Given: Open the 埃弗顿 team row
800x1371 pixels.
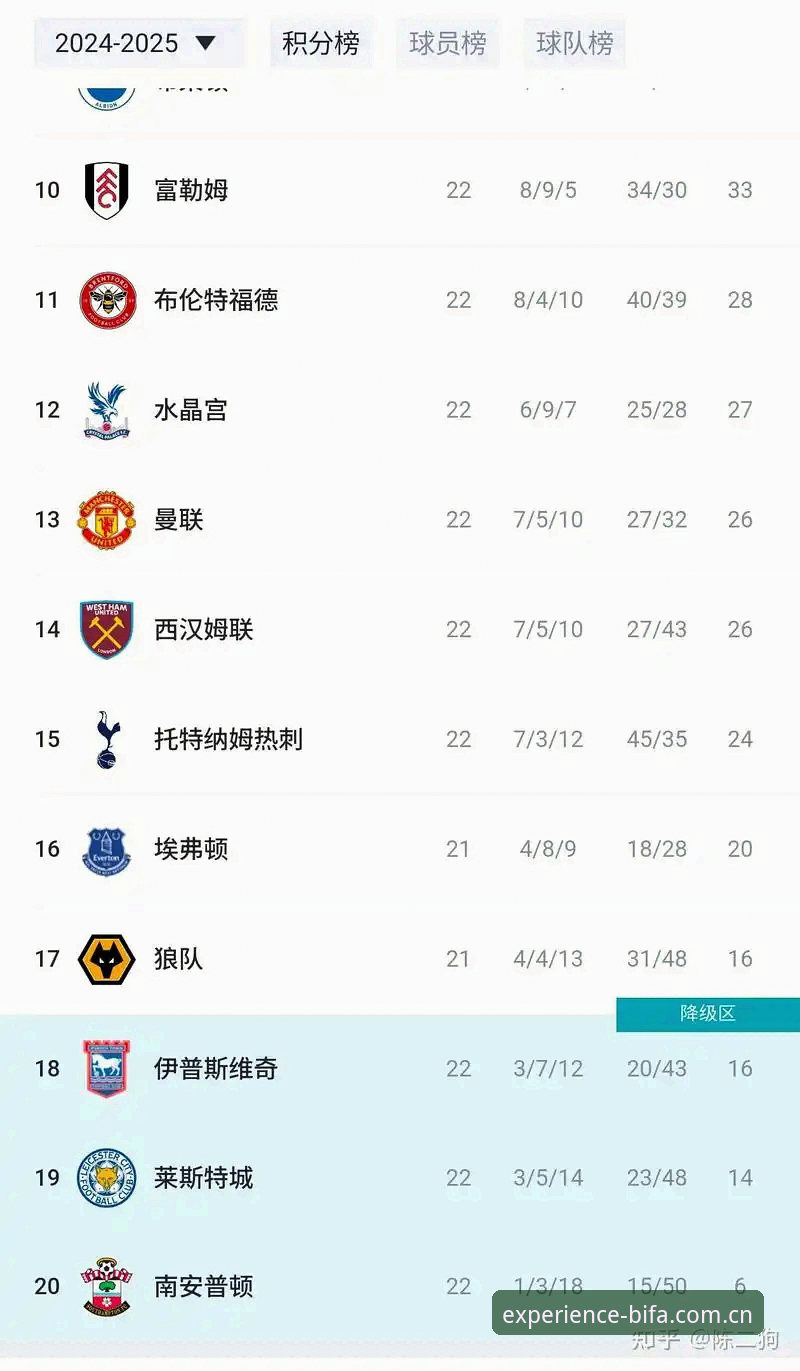Looking at the screenshot, I should pyautogui.click(x=400, y=849).
